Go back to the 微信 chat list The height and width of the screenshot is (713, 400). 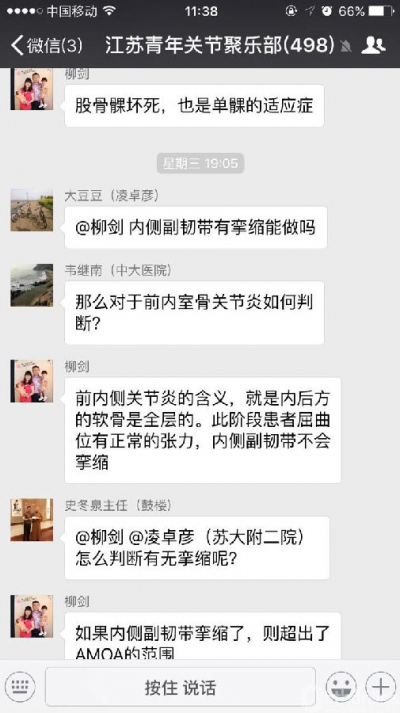point(47,45)
